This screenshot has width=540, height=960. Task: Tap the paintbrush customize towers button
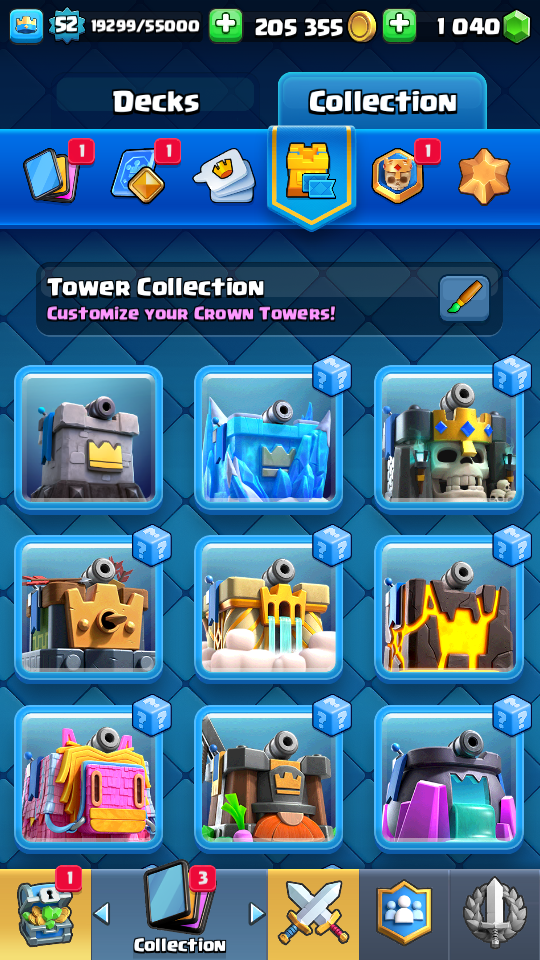coord(465,298)
